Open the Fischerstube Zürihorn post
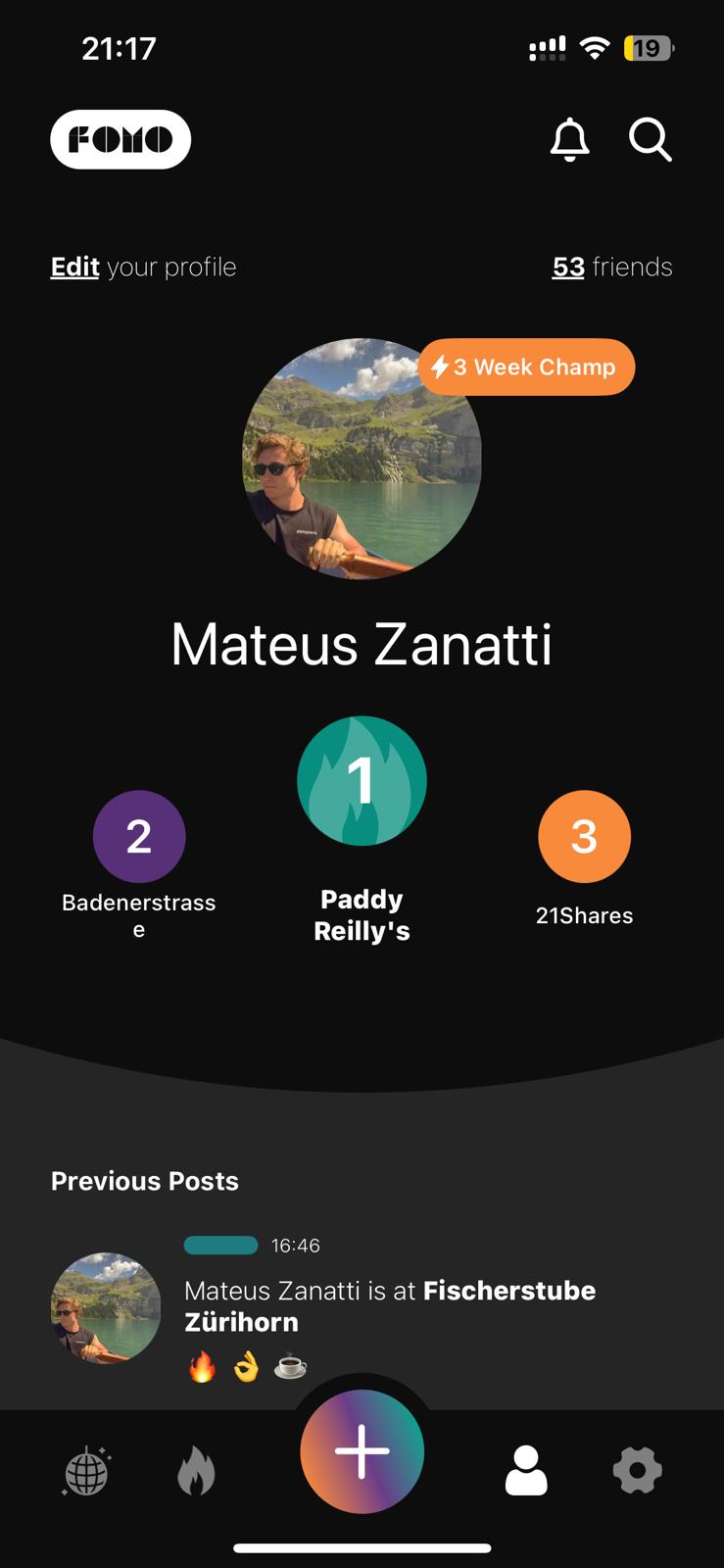The image size is (724, 1568). point(362,1308)
